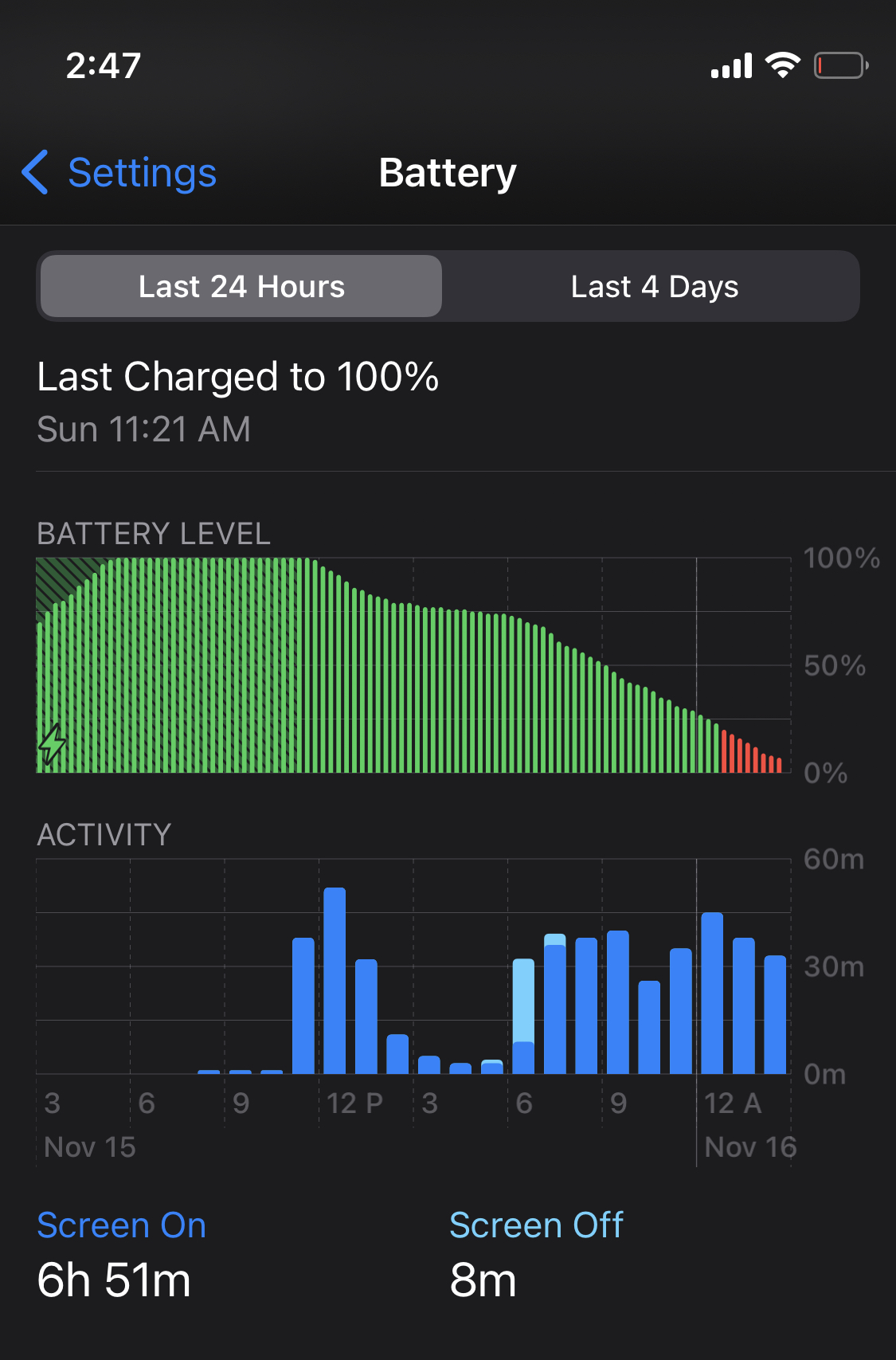Switch to the Last 4 Days view
896x1360 pixels.
(654, 287)
